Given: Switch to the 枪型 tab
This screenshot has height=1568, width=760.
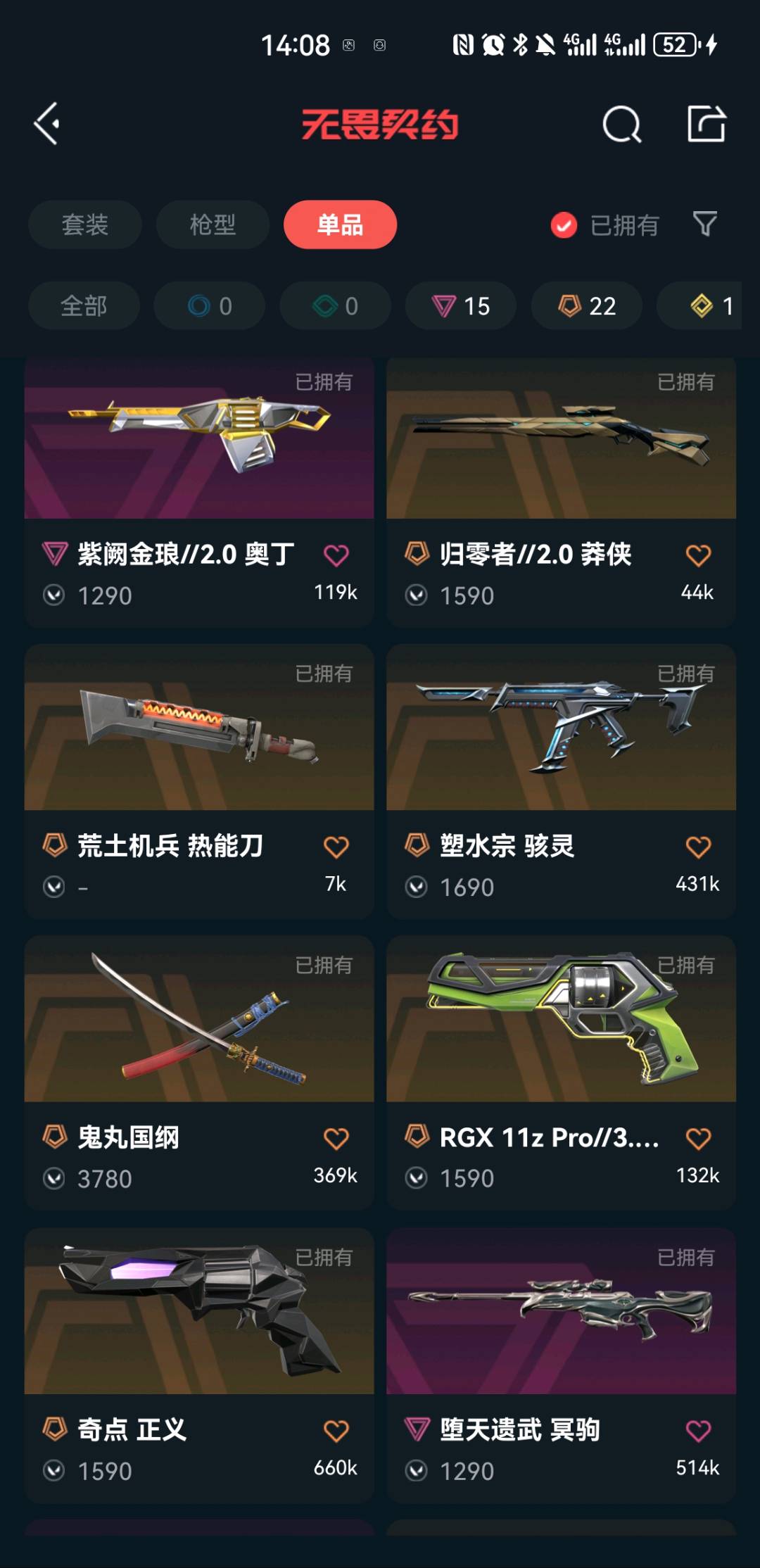Looking at the screenshot, I should tap(213, 225).
